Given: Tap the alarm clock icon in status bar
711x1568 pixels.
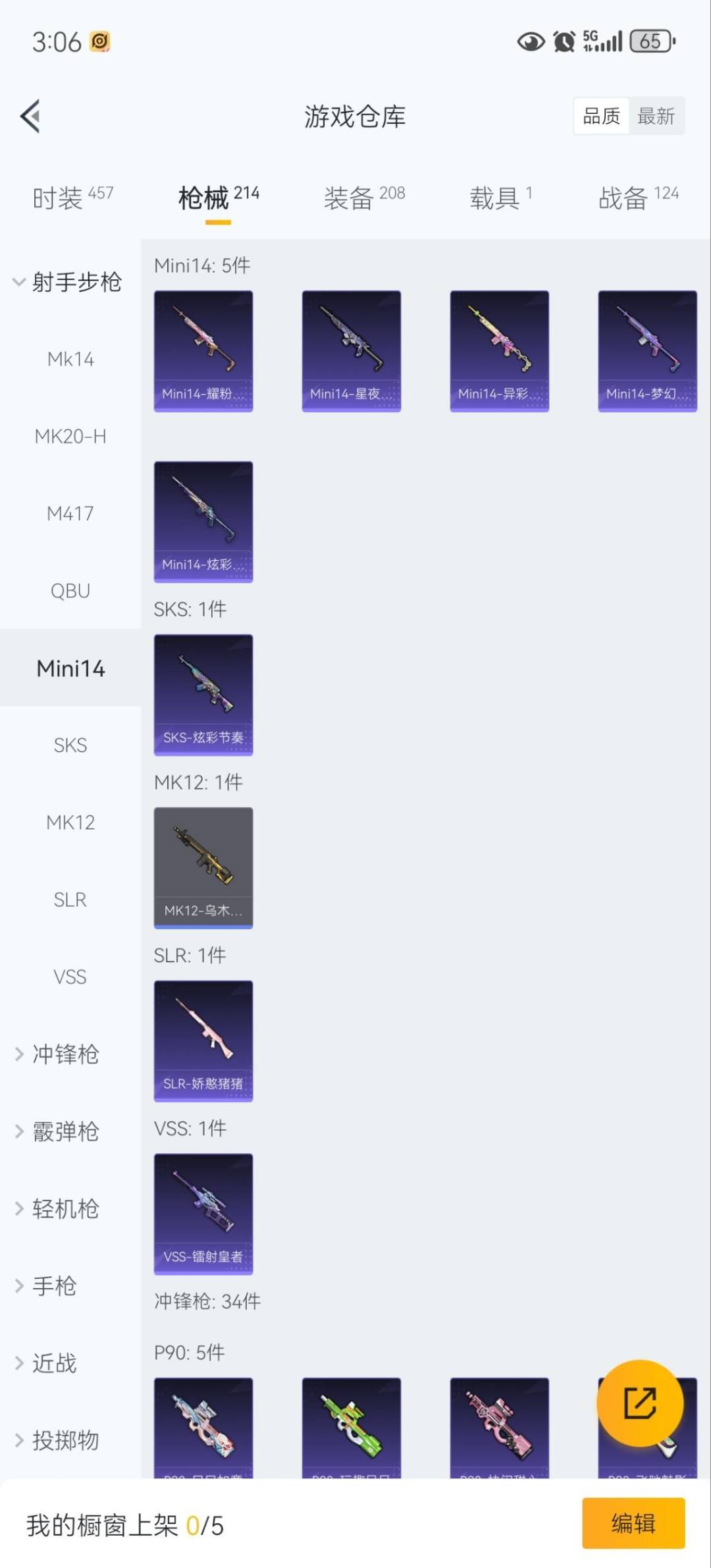Looking at the screenshot, I should point(564,41).
